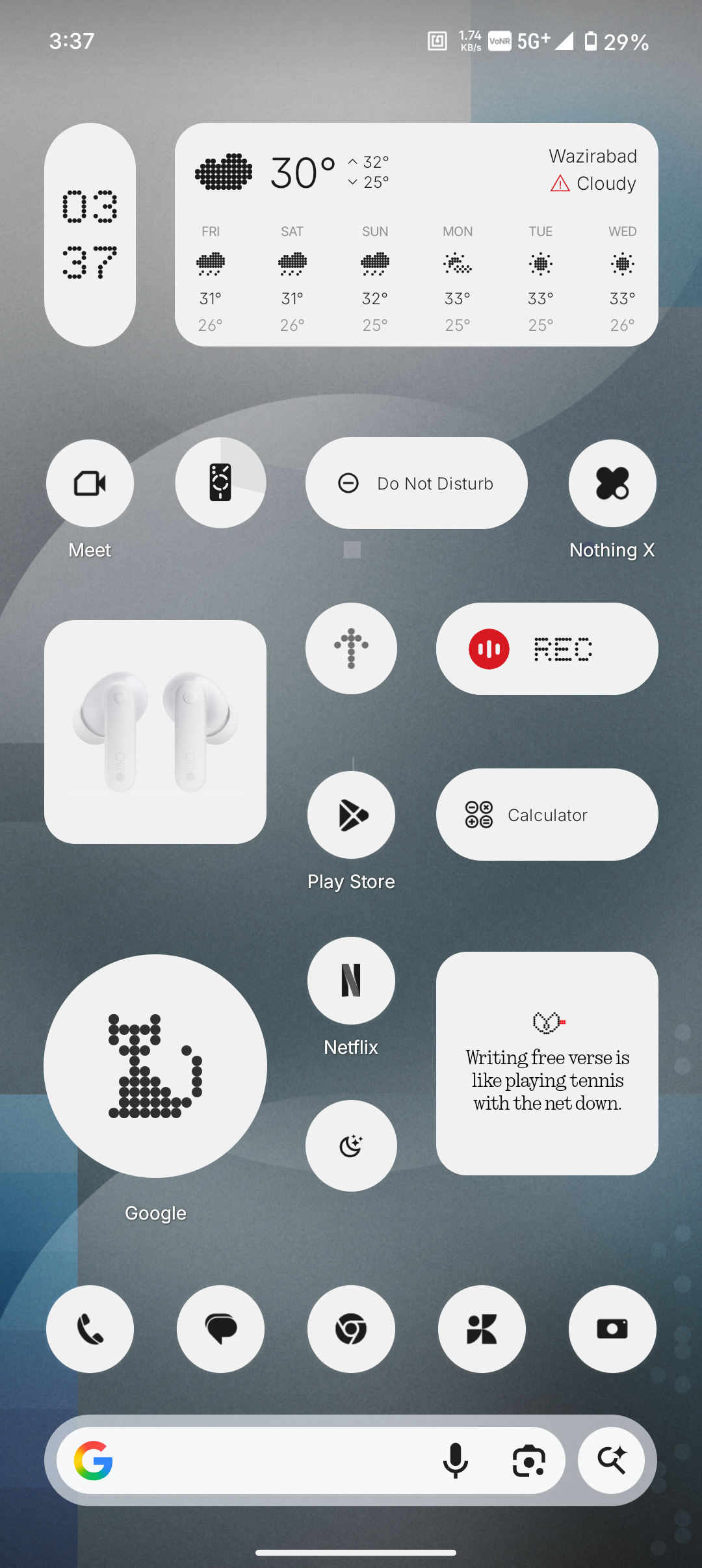Image resolution: width=702 pixels, height=1568 pixels.
Task: Open the pinwheel app in the dock
Action: (482, 1329)
